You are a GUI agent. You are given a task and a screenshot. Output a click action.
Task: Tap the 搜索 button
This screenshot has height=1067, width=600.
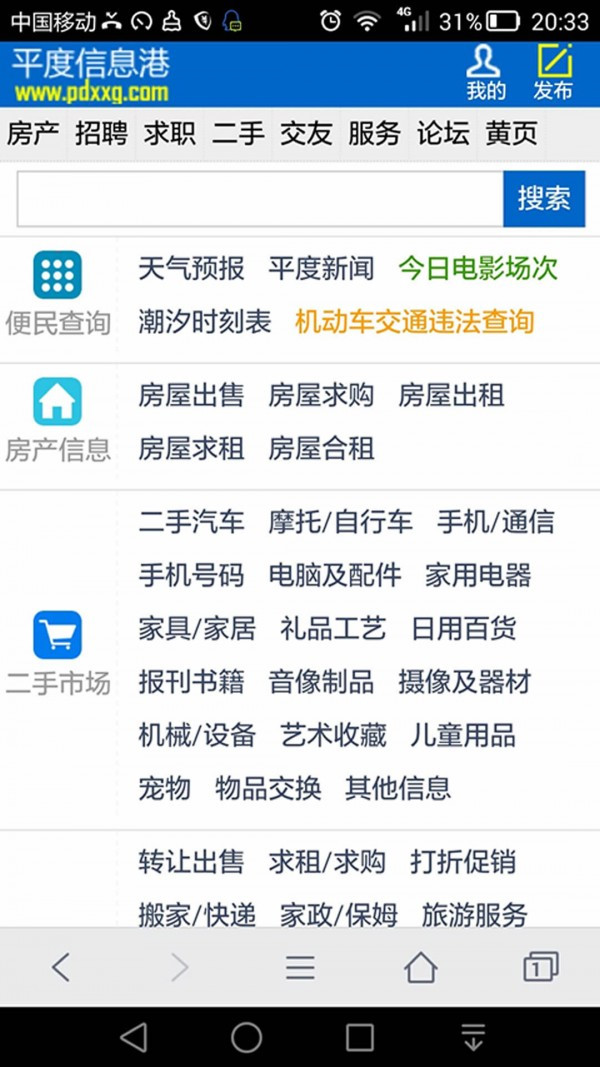pos(543,198)
